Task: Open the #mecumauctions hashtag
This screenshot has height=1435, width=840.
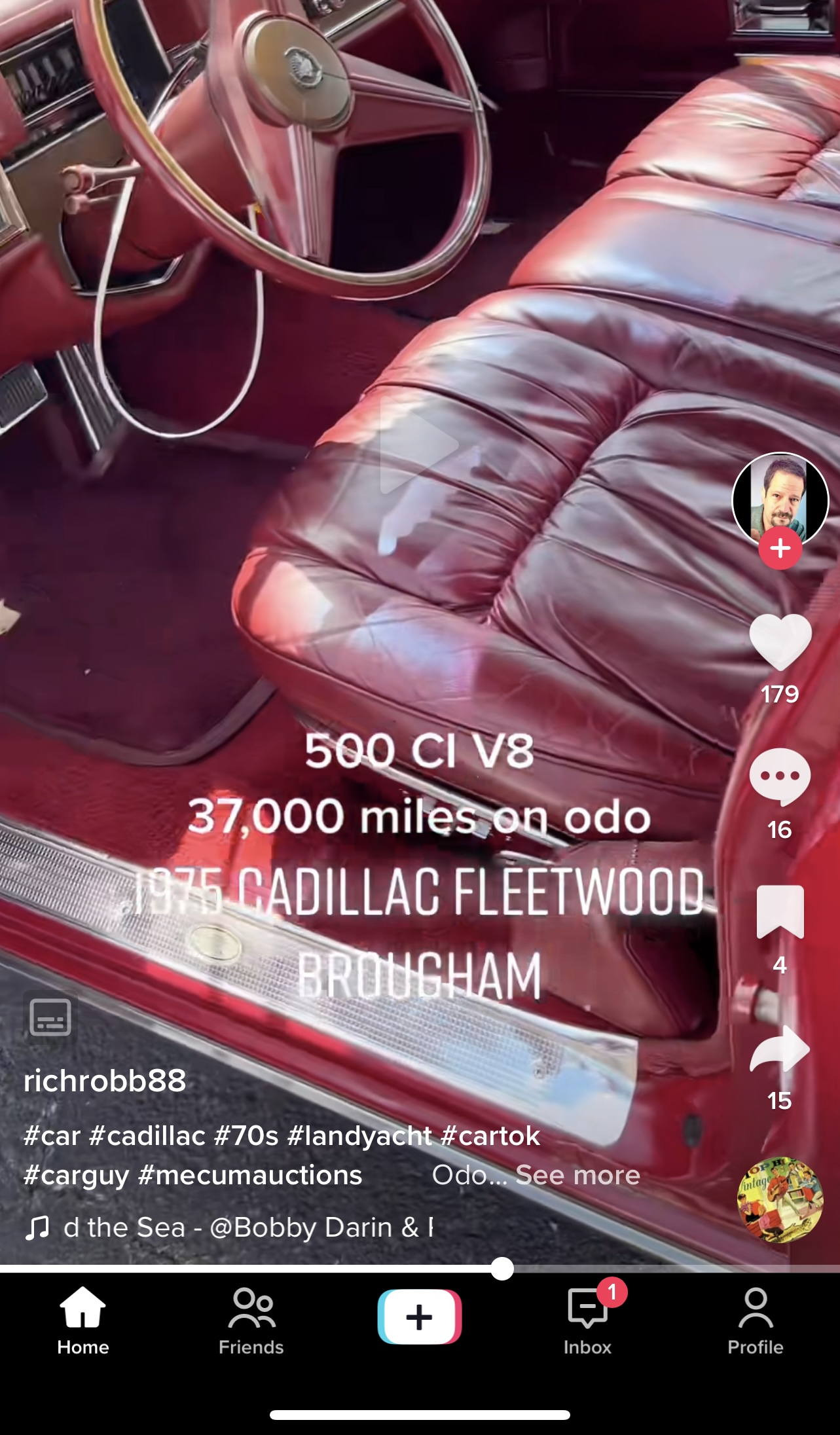Action: click(250, 1175)
